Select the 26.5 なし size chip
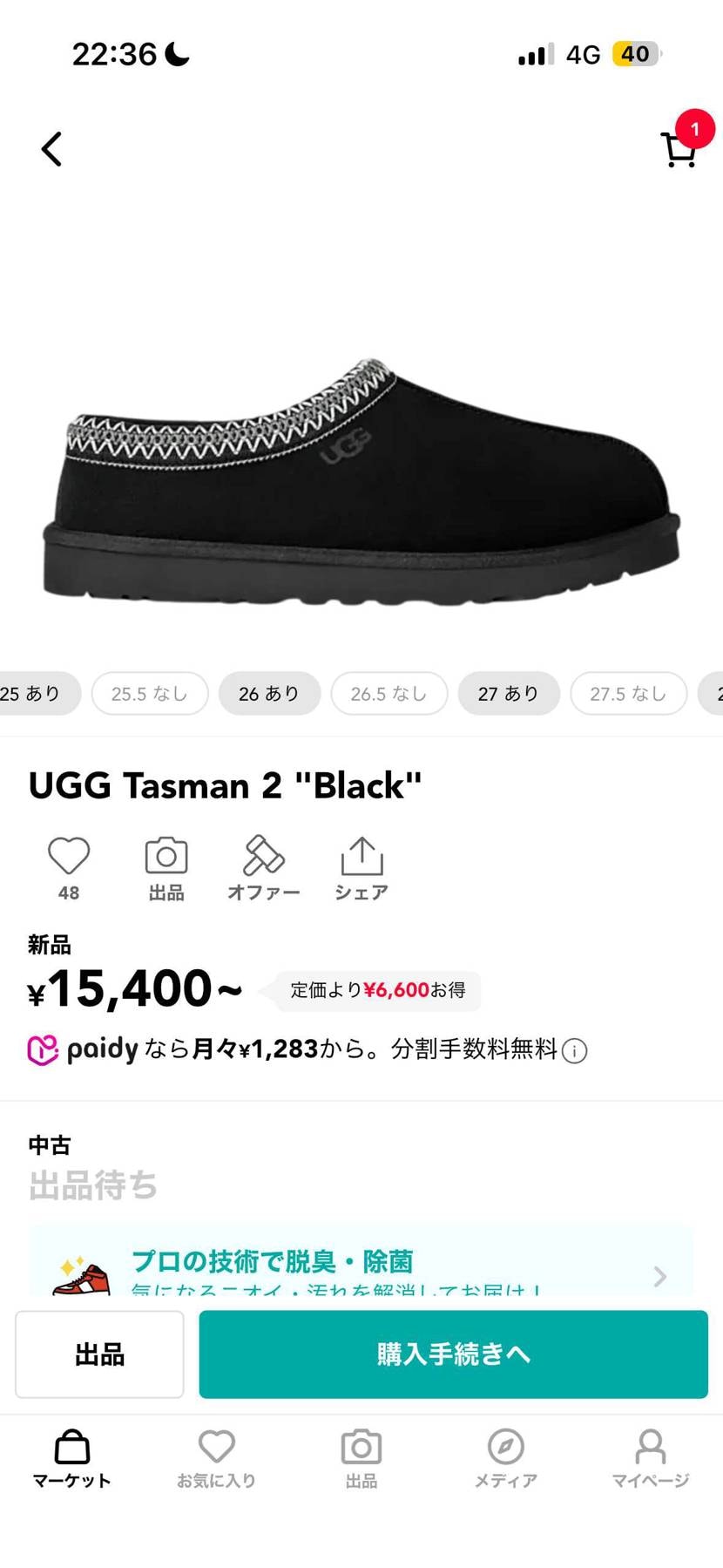This screenshot has width=723, height=1568. (389, 693)
